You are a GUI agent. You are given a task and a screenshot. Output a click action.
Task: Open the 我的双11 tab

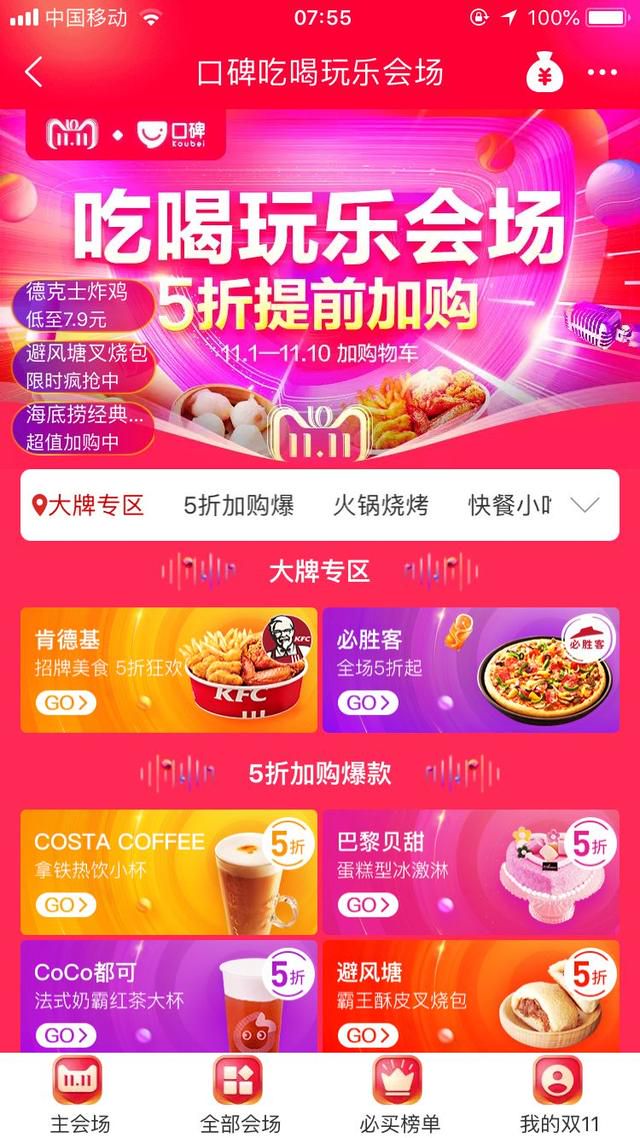point(559,1094)
